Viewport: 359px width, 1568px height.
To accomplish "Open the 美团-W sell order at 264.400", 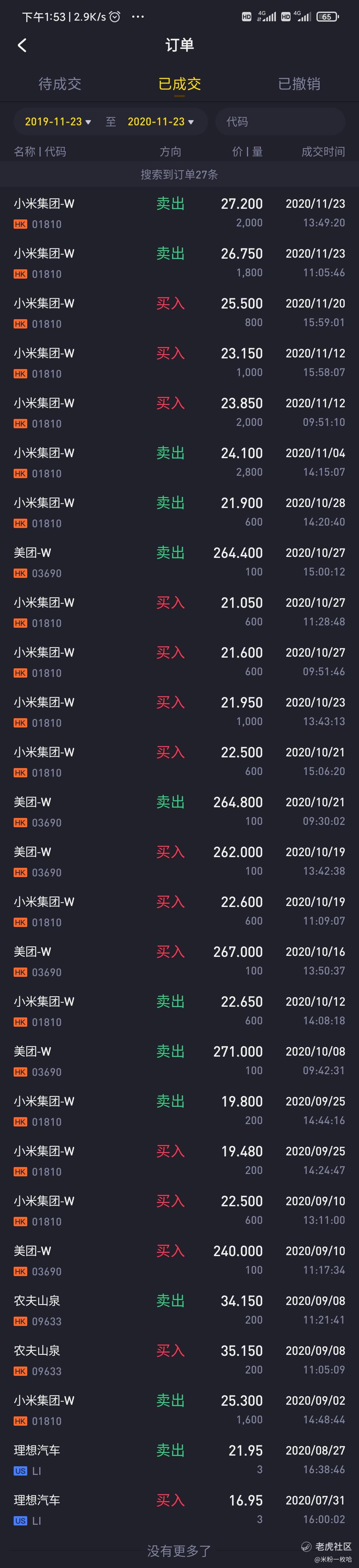I will pyautogui.click(x=179, y=563).
